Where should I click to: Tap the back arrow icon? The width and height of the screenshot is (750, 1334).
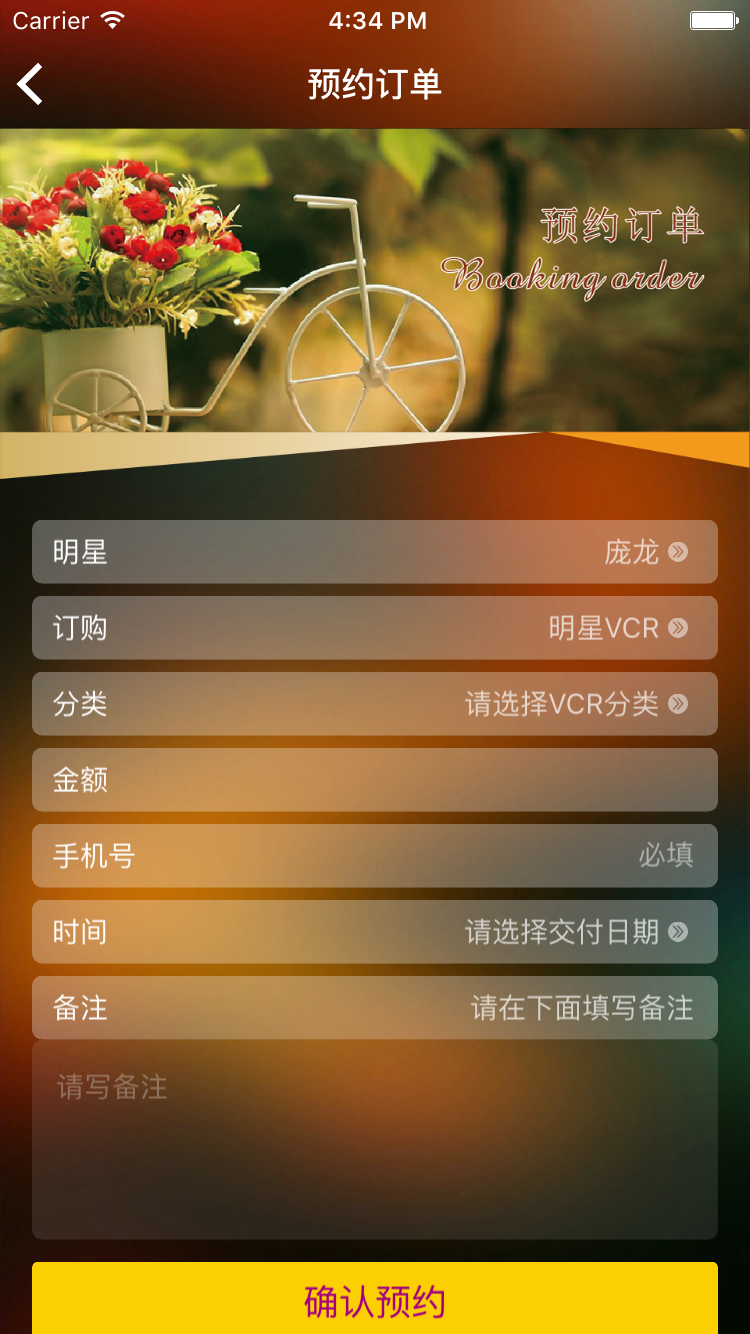[x=29, y=84]
